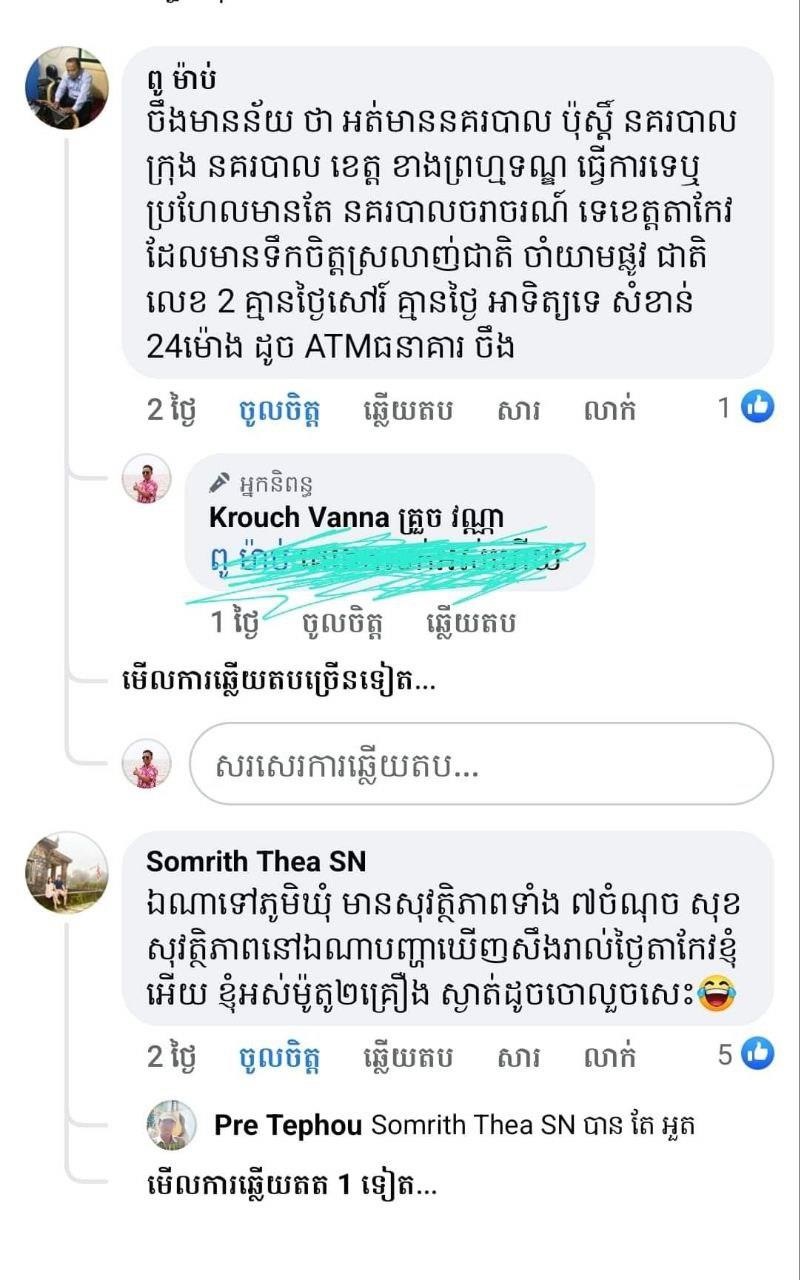Message the author ពូ ម៉ាប់ via សារ
Image resolution: width=800 pixels, height=1280 pixels.
coord(518,409)
